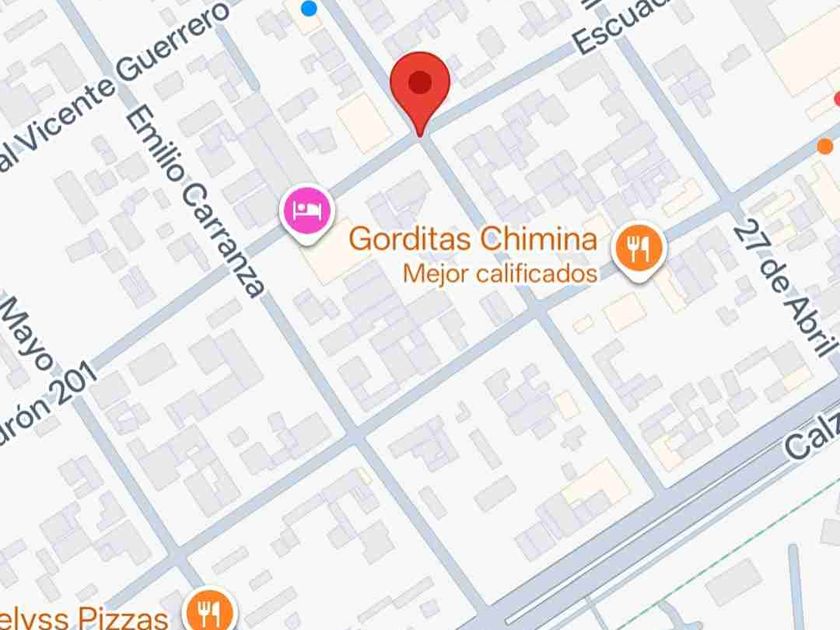The height and width of the screenshot is (630, 840).
Task: Open the Gorditas Chimina restaurant marker
Action: coord(639,251)
